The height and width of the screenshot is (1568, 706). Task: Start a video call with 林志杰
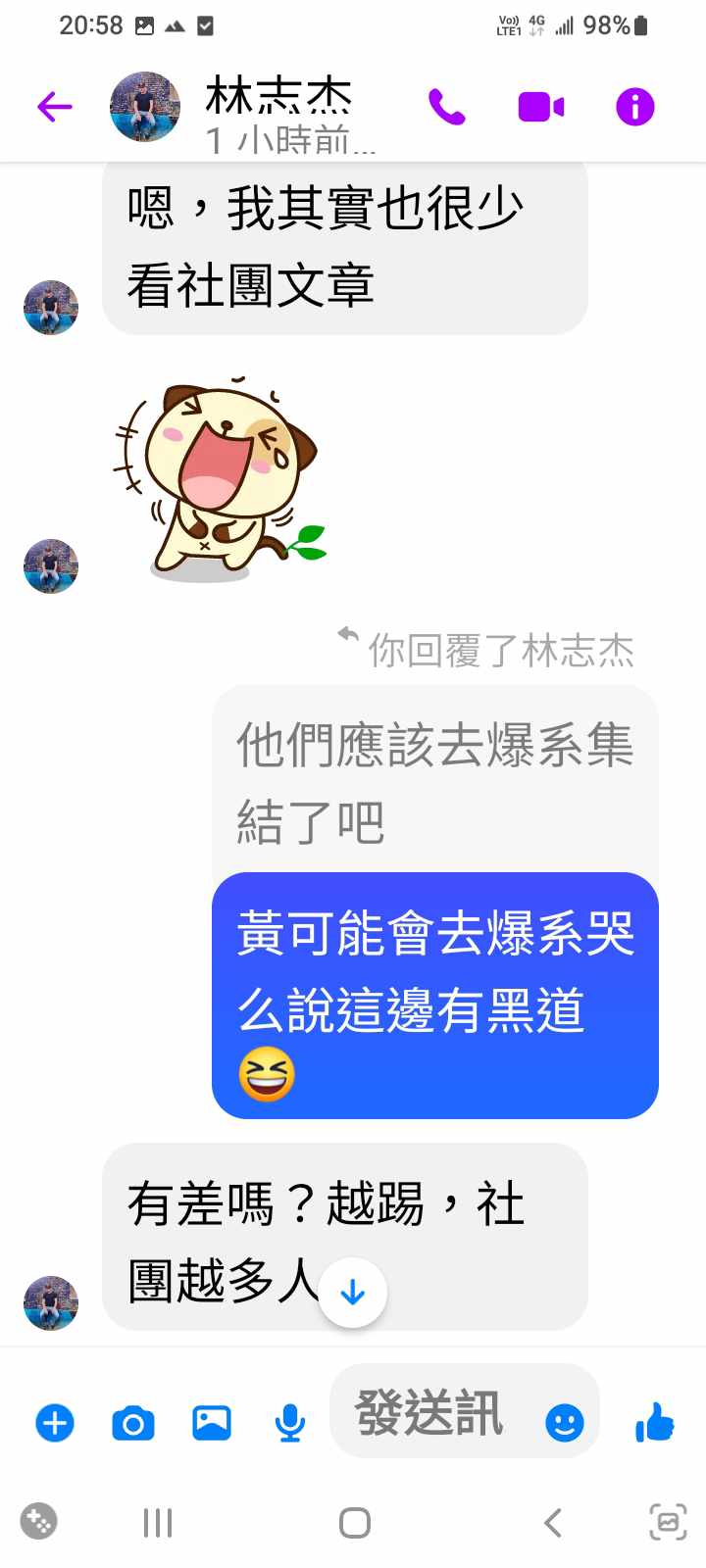click(540, 106)
